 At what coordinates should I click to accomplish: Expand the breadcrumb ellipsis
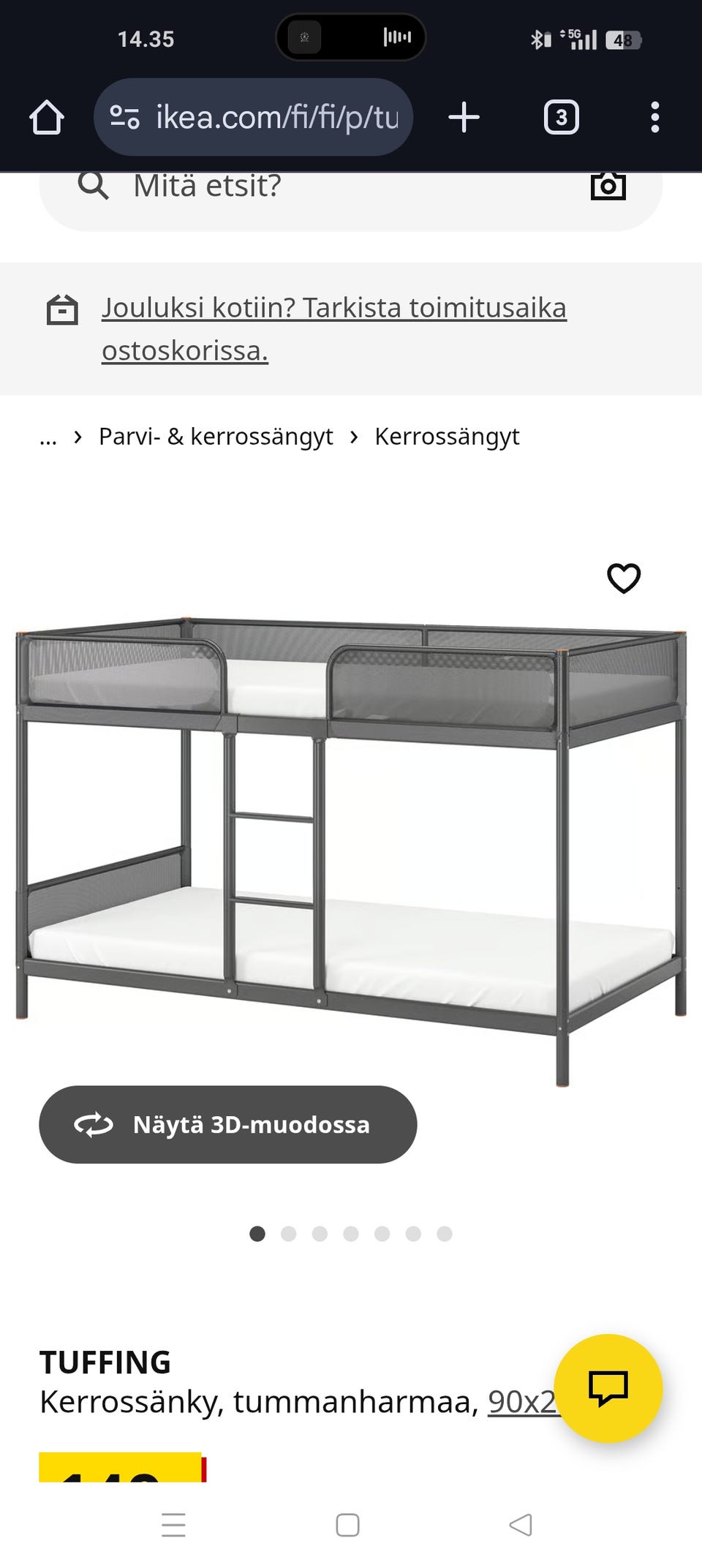tap(48, 437)
